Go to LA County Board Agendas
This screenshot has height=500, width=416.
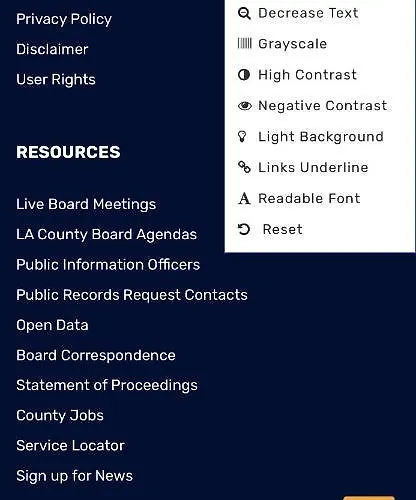pyautogui.click(x=107, y=234)
